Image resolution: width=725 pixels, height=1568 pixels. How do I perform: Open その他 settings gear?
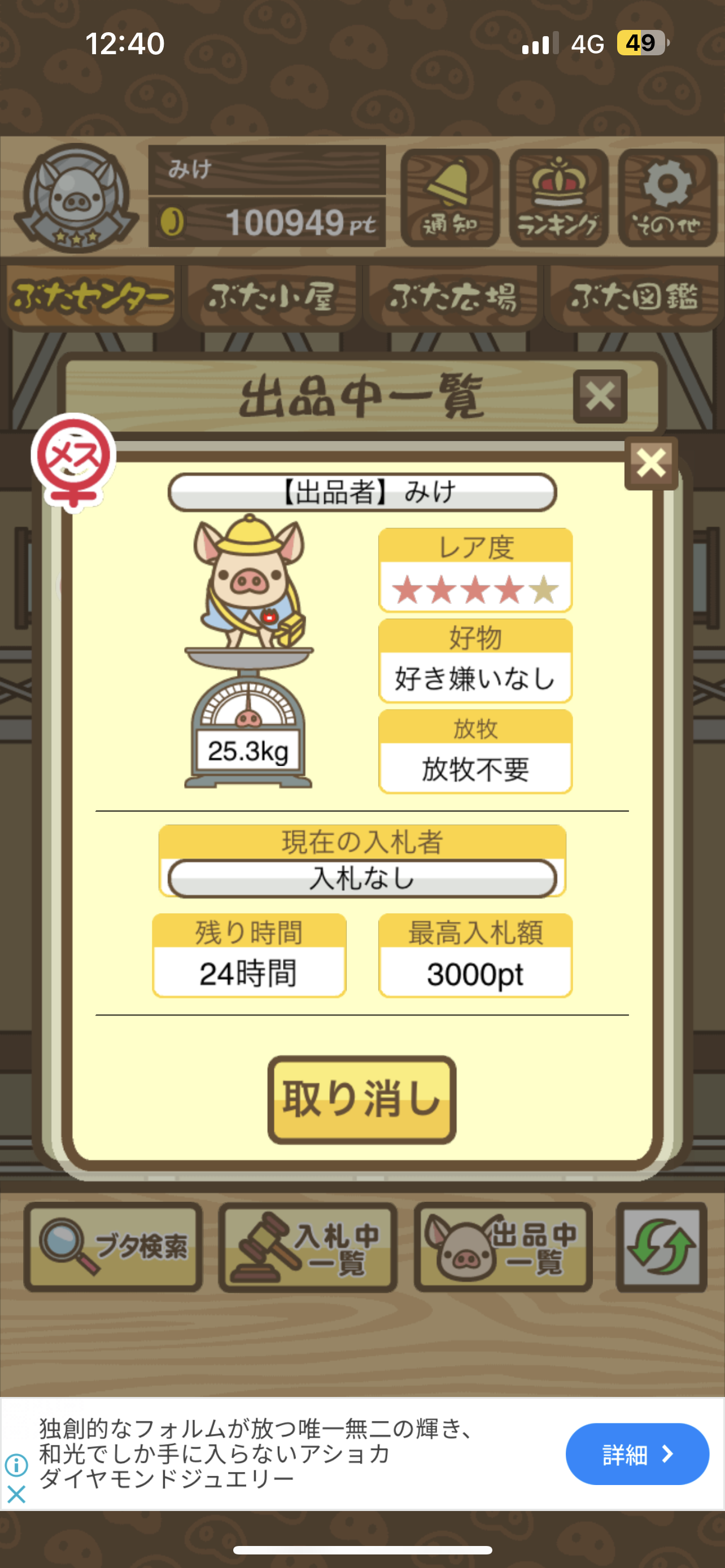[x=667, y=198]
